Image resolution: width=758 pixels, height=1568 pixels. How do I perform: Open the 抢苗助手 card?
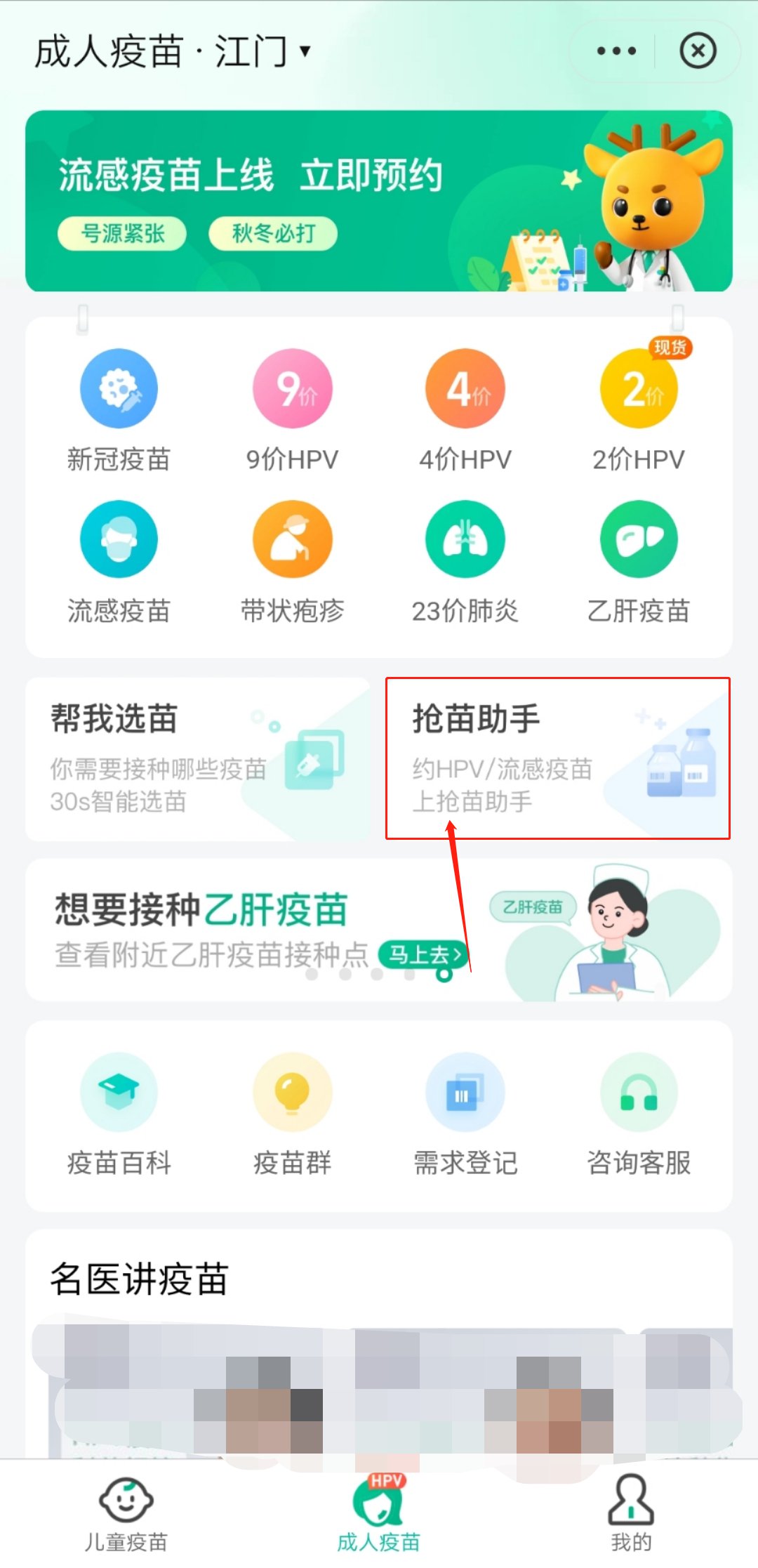tap(558, 759)
